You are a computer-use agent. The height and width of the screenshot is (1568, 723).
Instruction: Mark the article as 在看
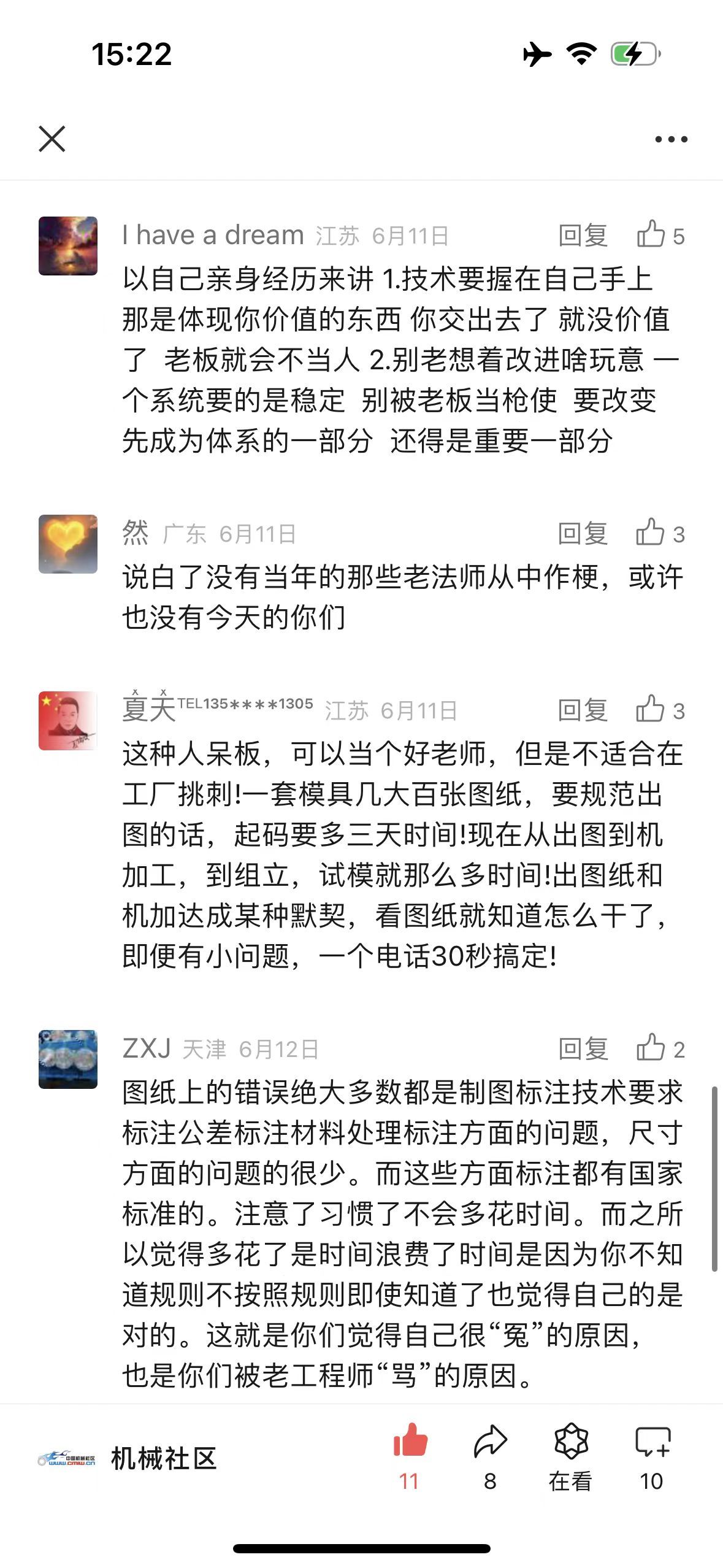click(570, 1455)
